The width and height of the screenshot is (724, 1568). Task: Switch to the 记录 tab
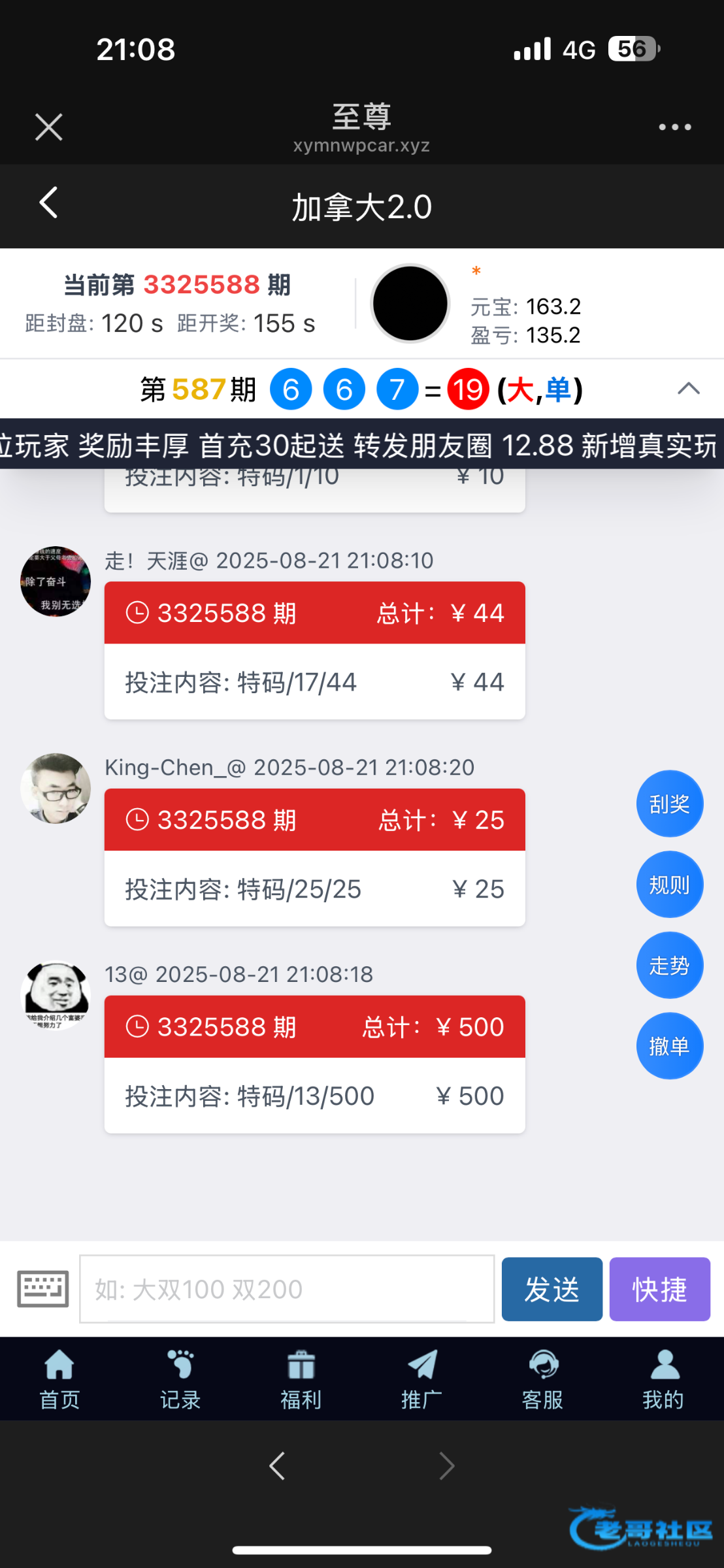click(x=180, y=1380)
